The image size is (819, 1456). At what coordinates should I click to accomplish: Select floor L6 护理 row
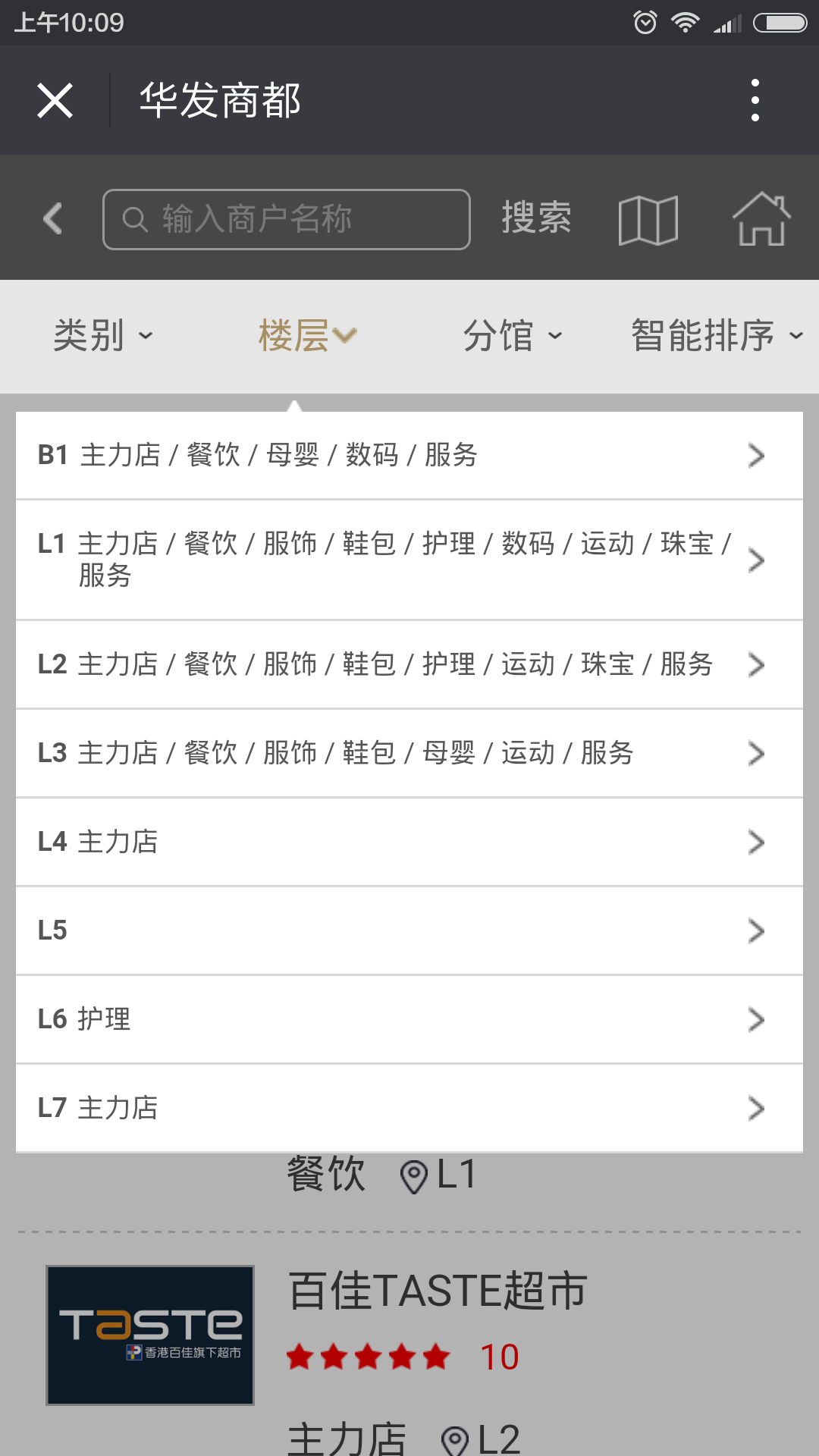(x=409, y=1019)
